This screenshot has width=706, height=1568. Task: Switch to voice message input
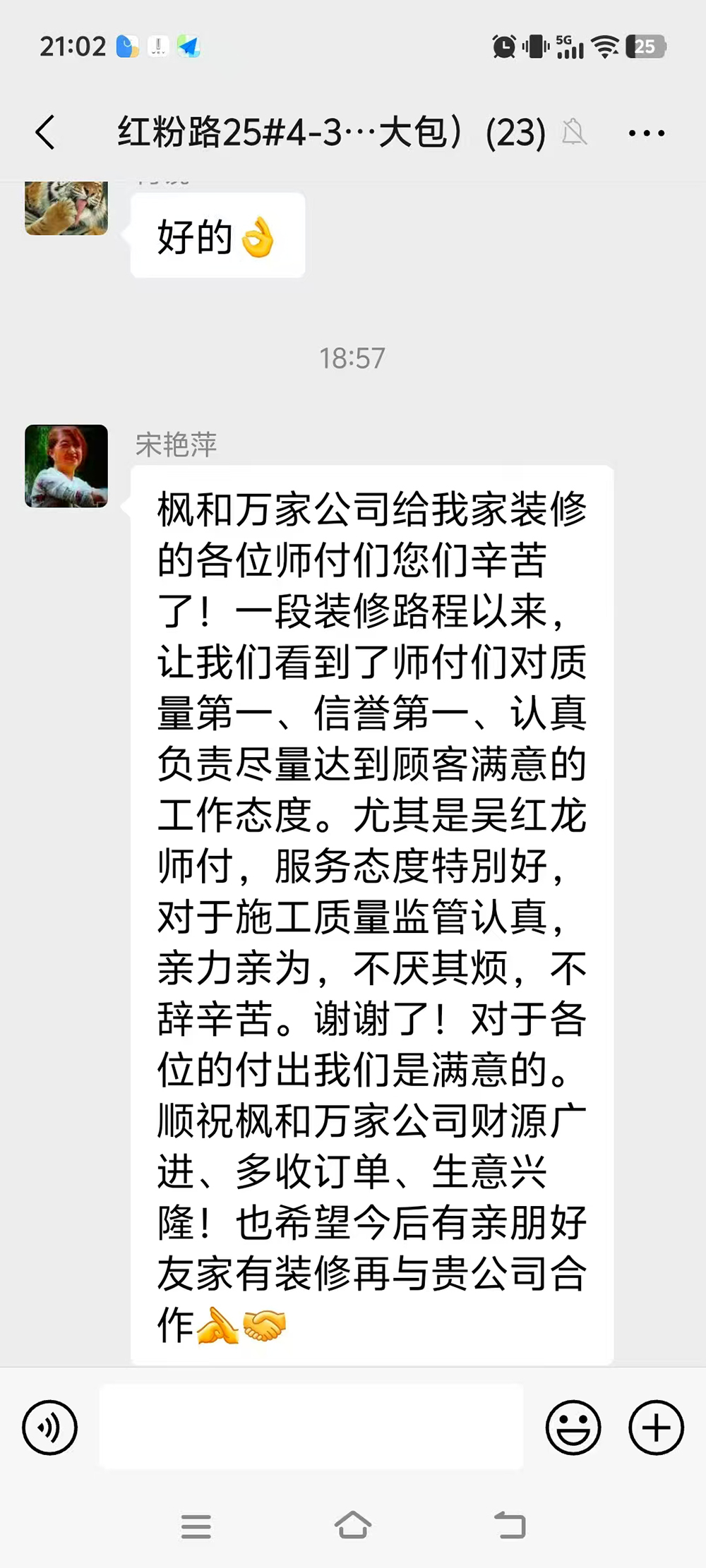(49, 1428)
